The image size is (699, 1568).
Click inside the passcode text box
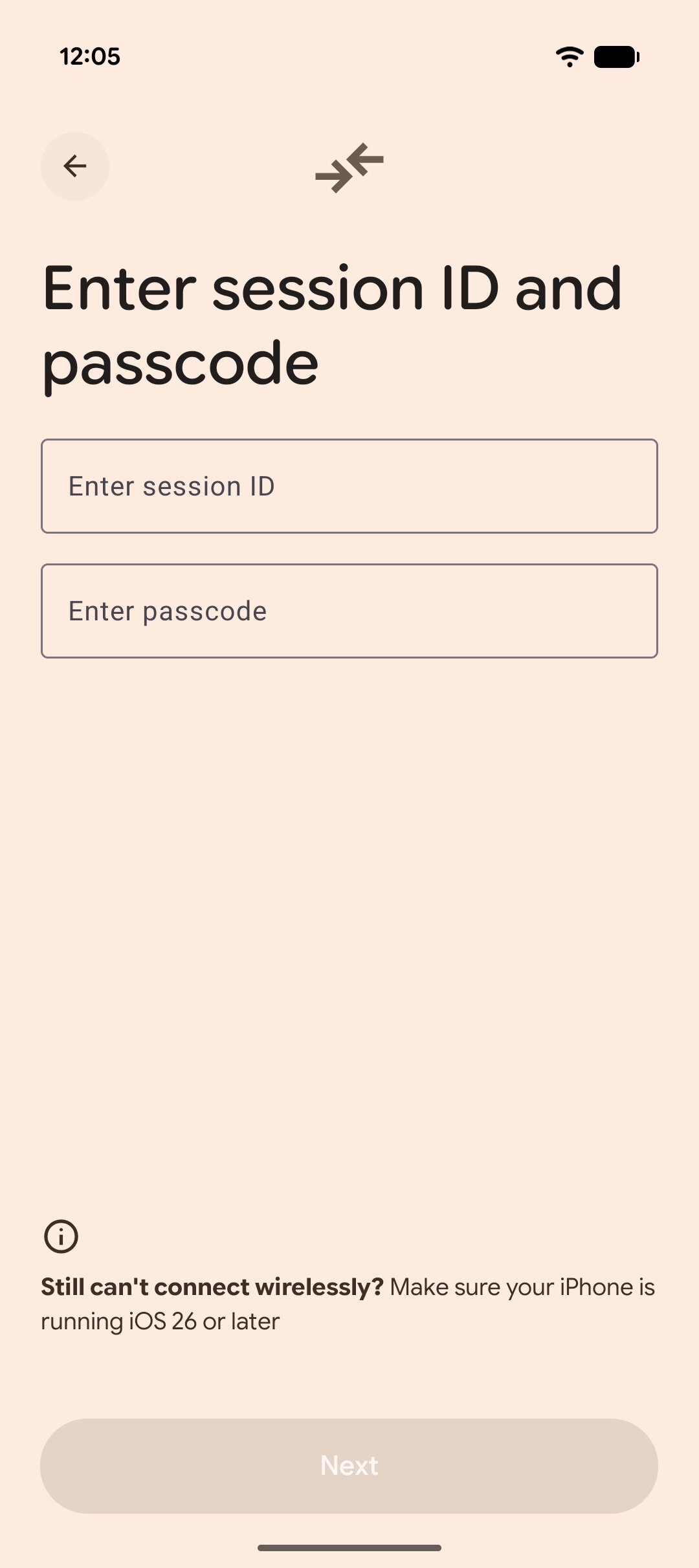click(349, 611)
